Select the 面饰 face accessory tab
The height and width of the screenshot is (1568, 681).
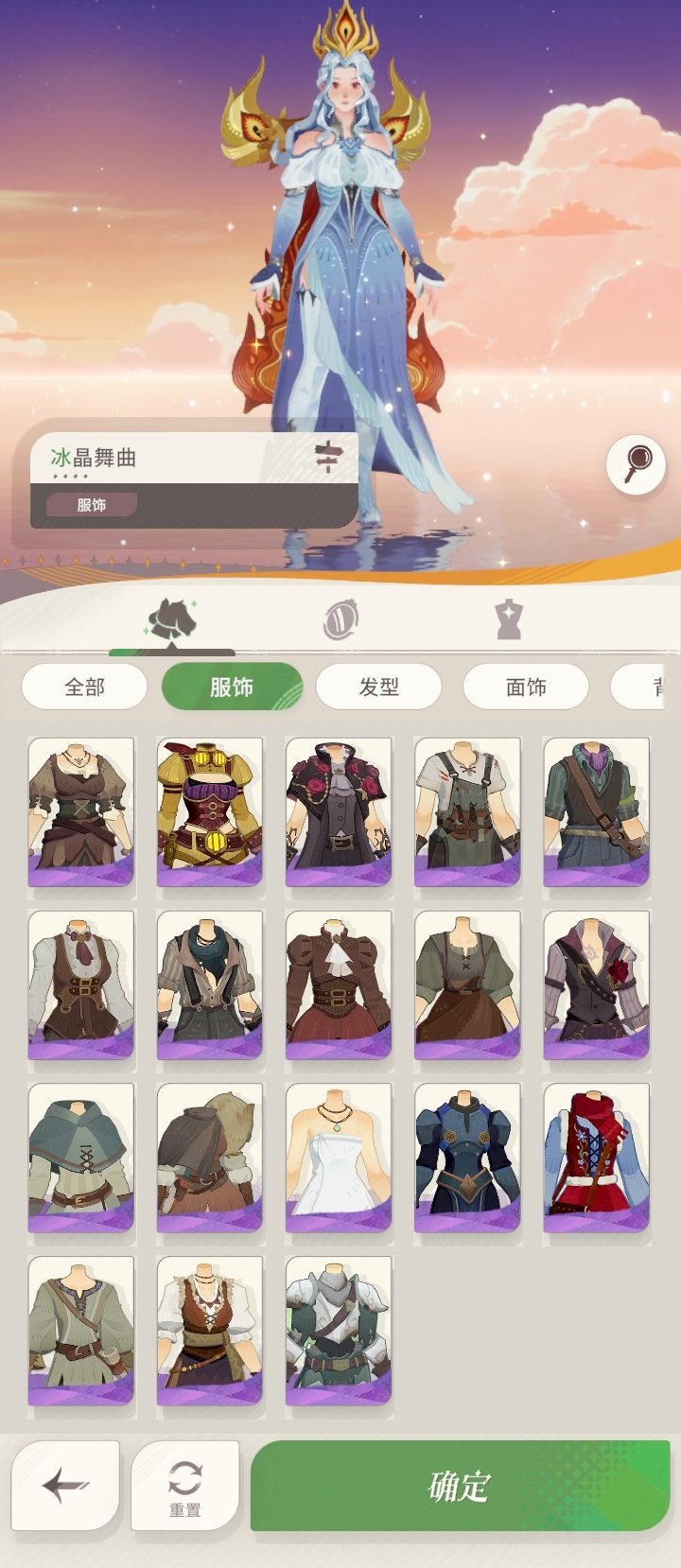tap(526, 688)
